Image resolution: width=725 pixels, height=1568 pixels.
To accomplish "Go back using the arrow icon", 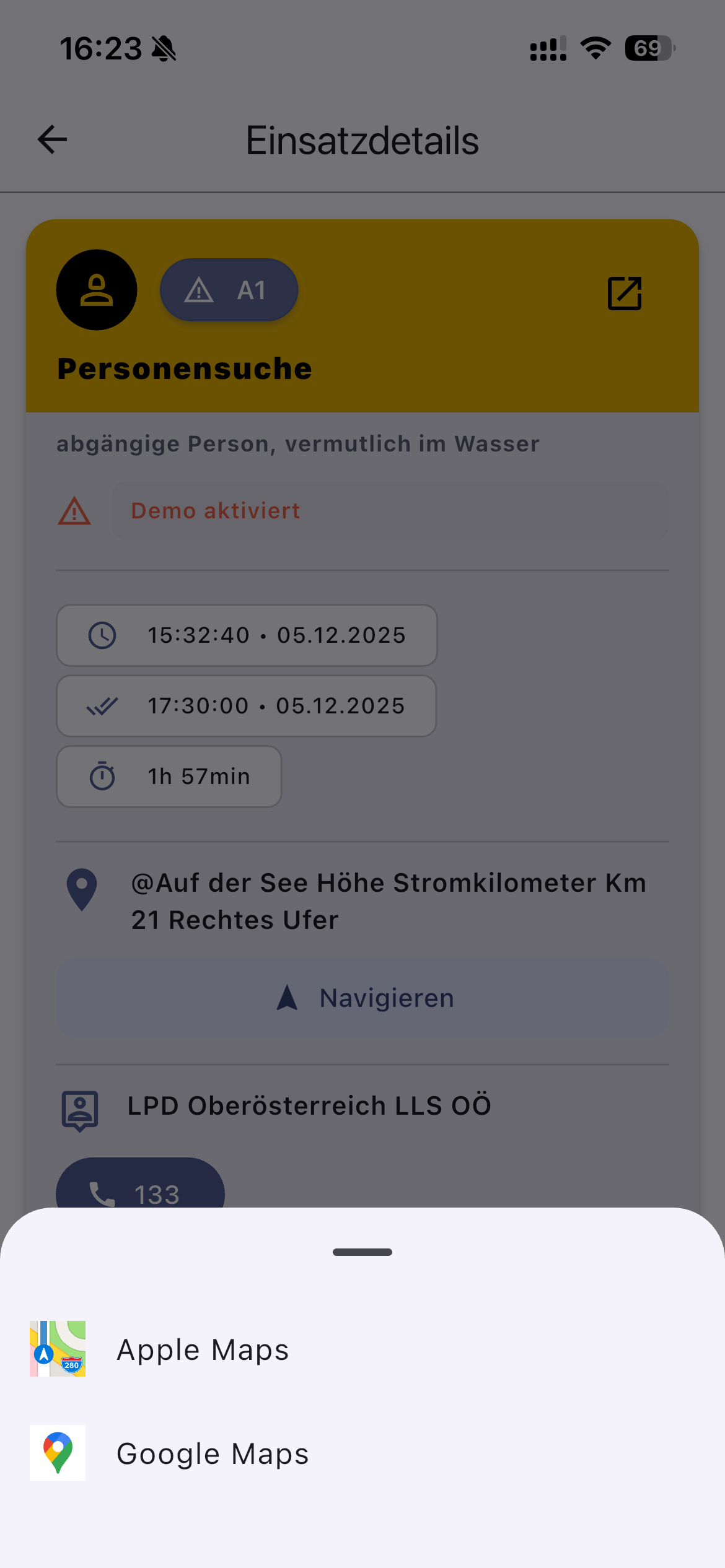I will tap(53, 139).
